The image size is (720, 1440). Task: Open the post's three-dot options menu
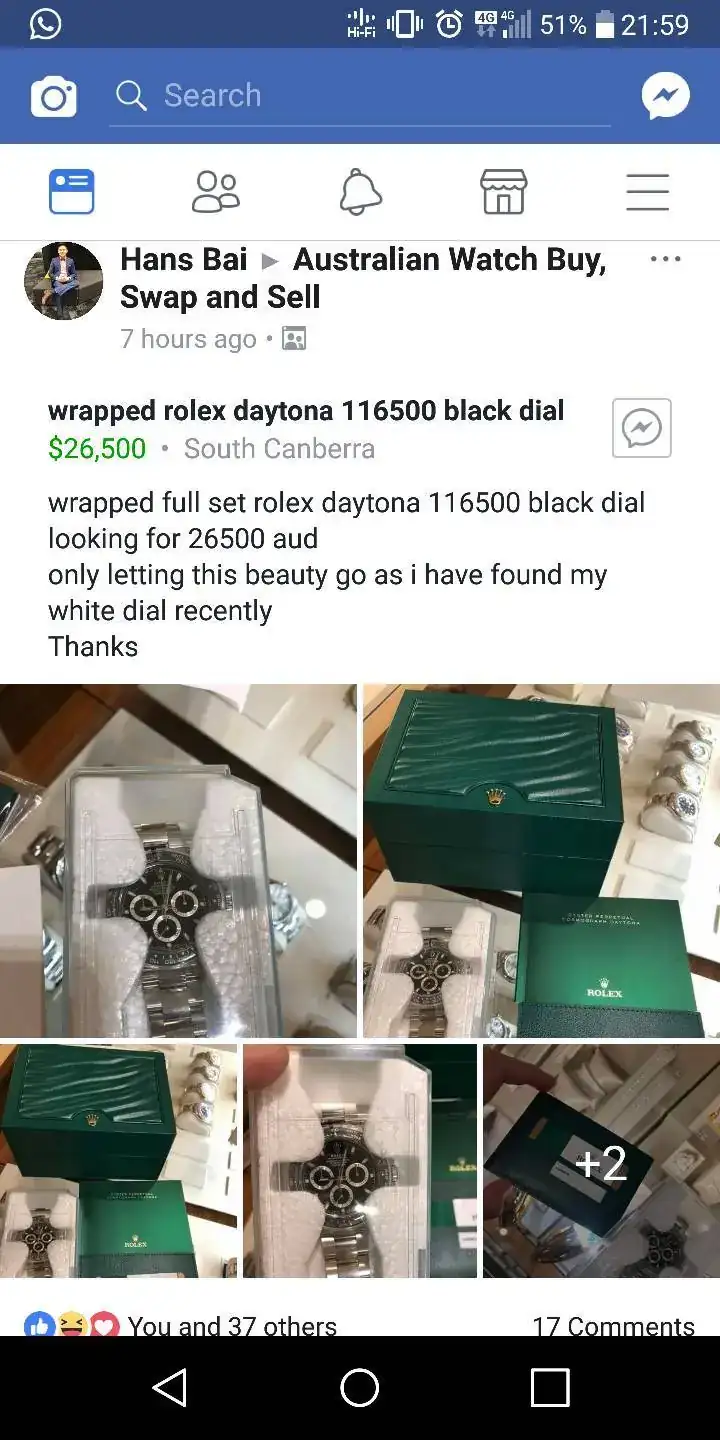pyautogui.click(x=665, y=260)
